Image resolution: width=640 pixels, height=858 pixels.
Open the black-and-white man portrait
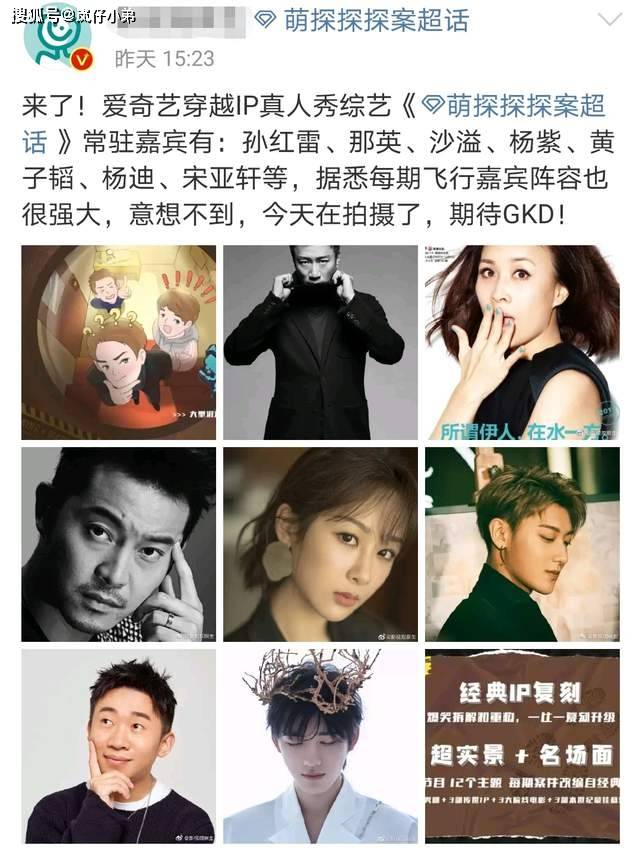click(x=118, y=545)
